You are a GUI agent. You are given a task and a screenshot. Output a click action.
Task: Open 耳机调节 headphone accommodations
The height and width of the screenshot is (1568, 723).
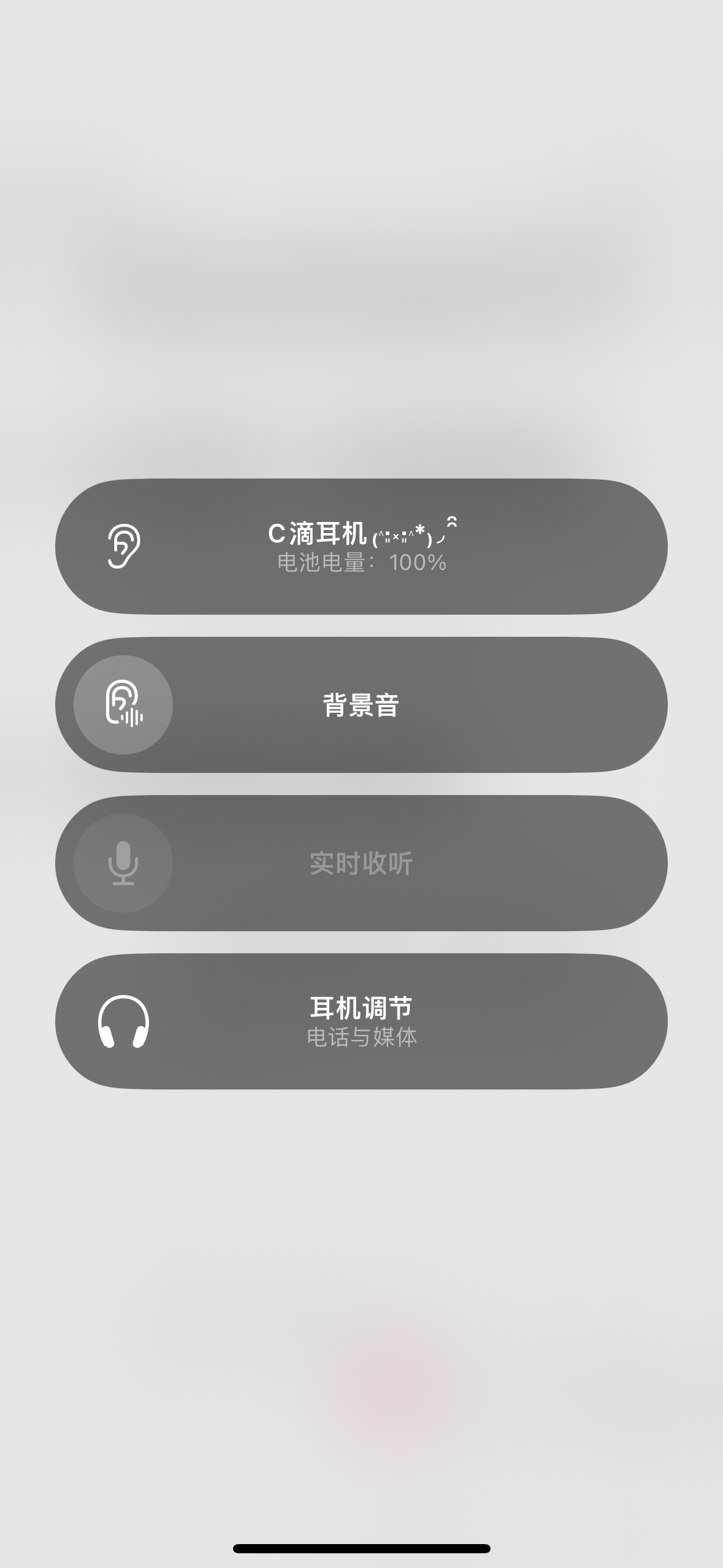tap(361, 1021)
